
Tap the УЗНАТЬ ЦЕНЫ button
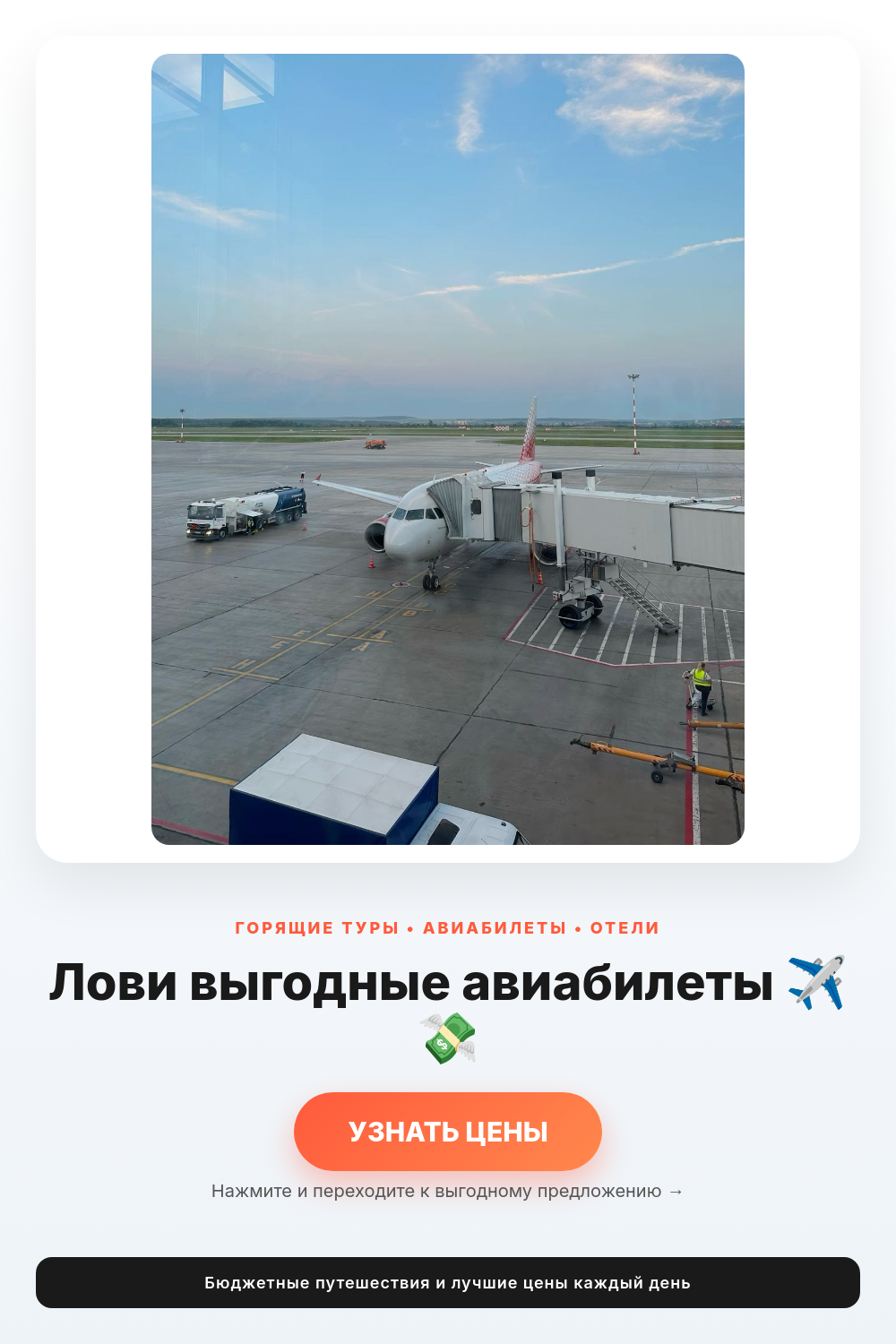tap(448, 1132)
